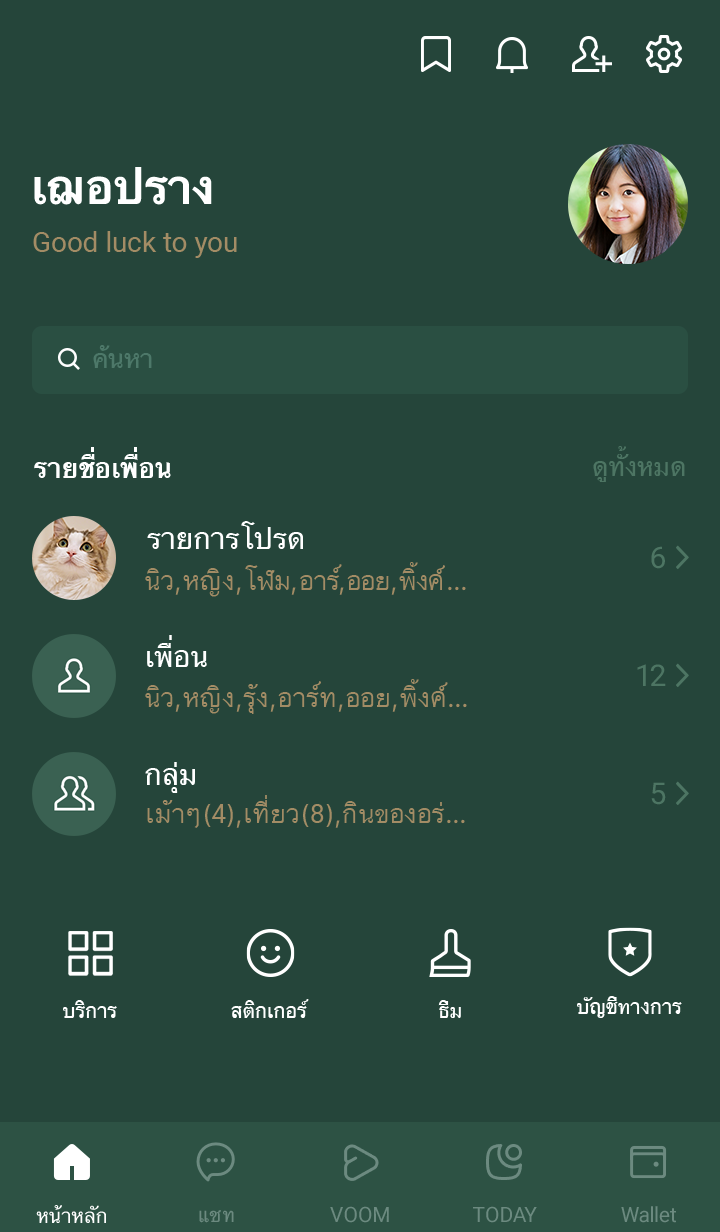
Task: Open the profile picture of เฌอปราง
Action: [x=627, y=204]
